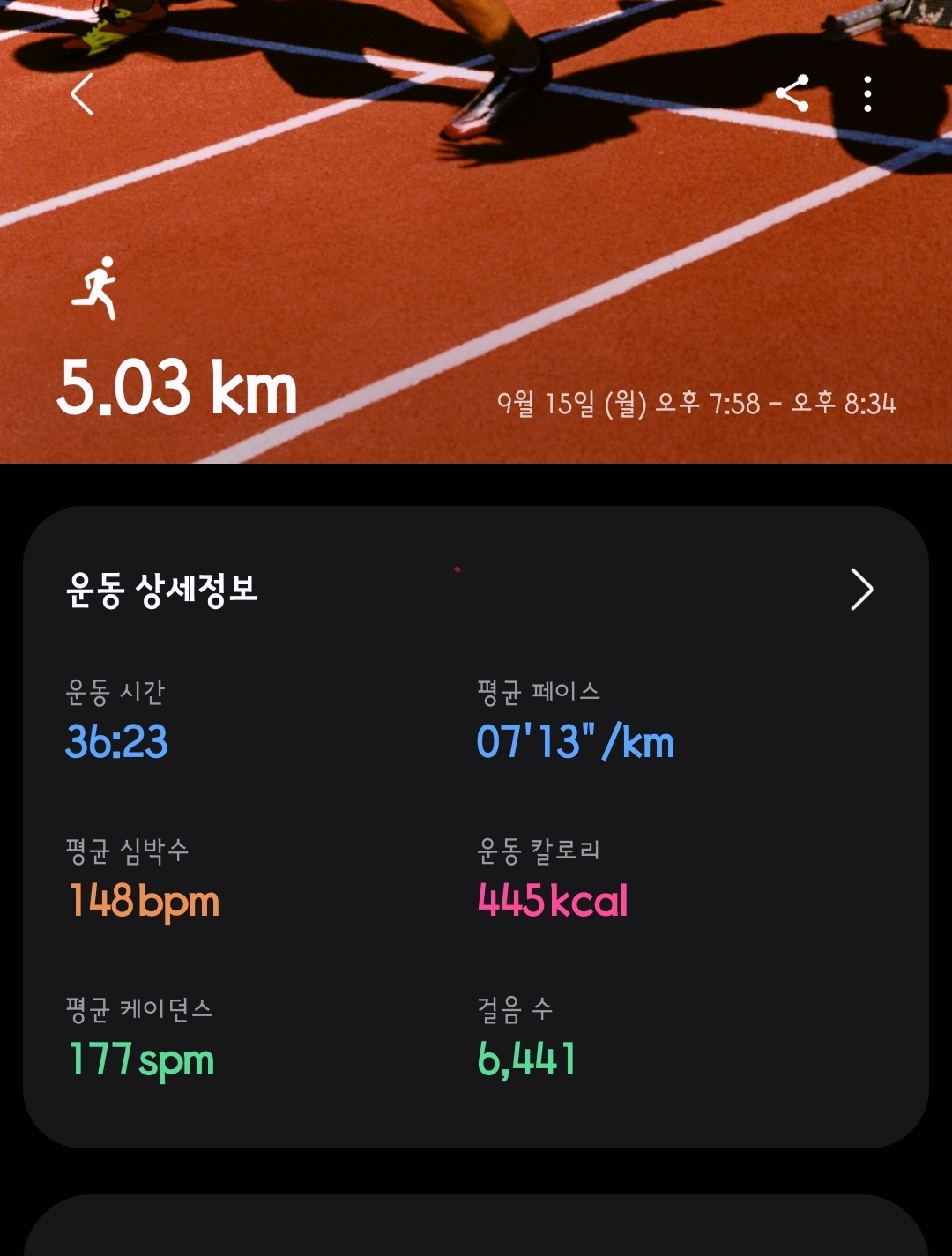This screenshot has height=1256, width=952.
Task: Share this running workout
Action: (792, 93)
